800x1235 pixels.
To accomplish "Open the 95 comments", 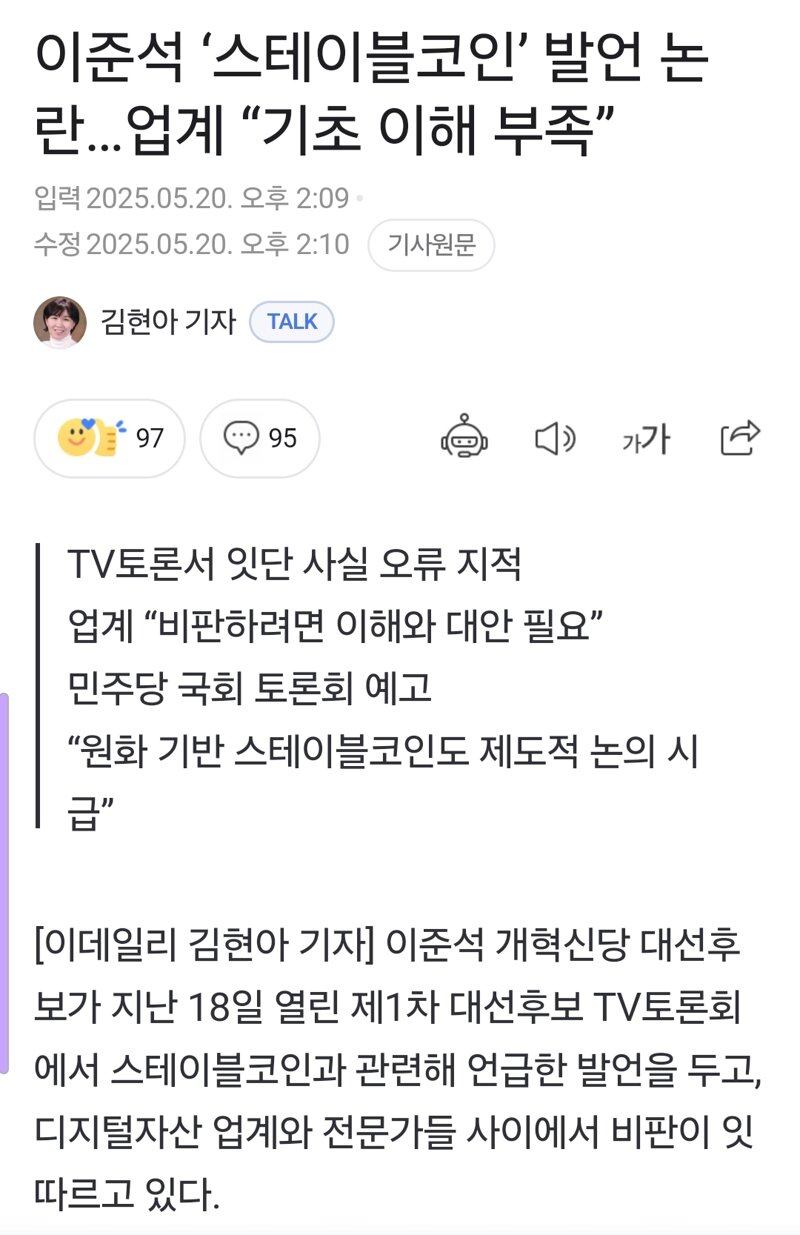I will pyautogui.click(x=260, y=438).
